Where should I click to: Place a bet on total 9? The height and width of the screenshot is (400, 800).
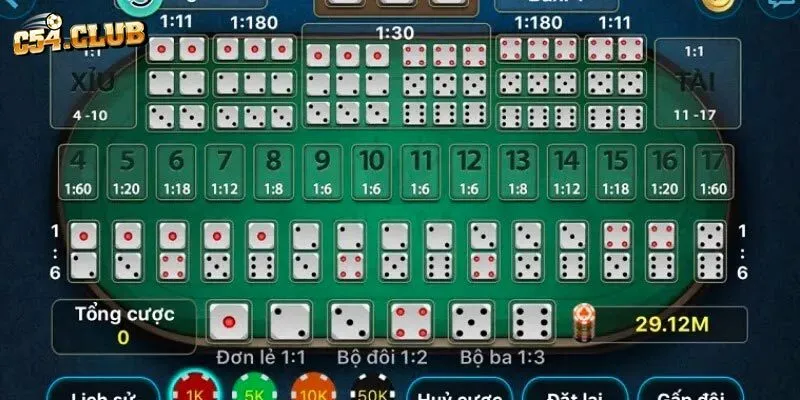pos(322,171)
